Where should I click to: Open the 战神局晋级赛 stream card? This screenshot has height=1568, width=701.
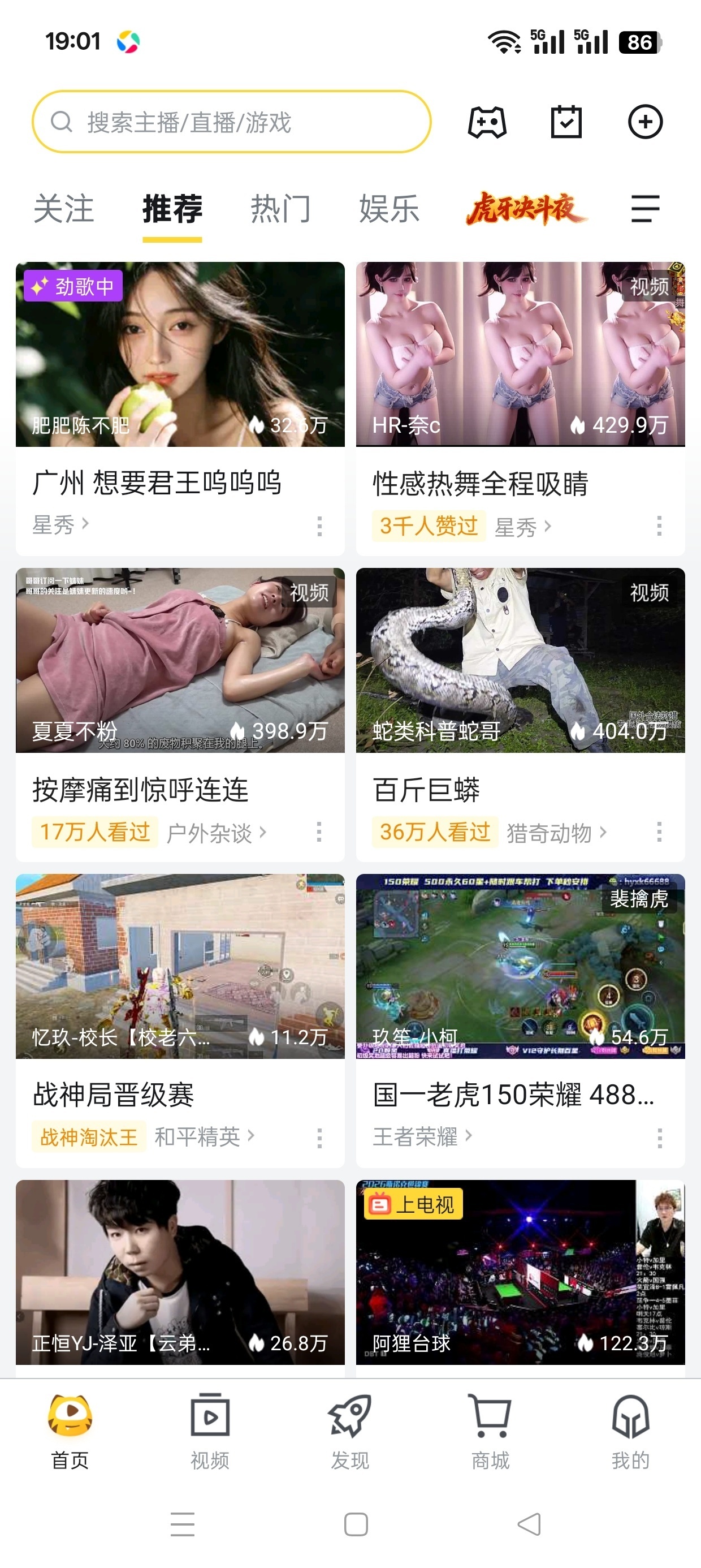pos(180,1021)
